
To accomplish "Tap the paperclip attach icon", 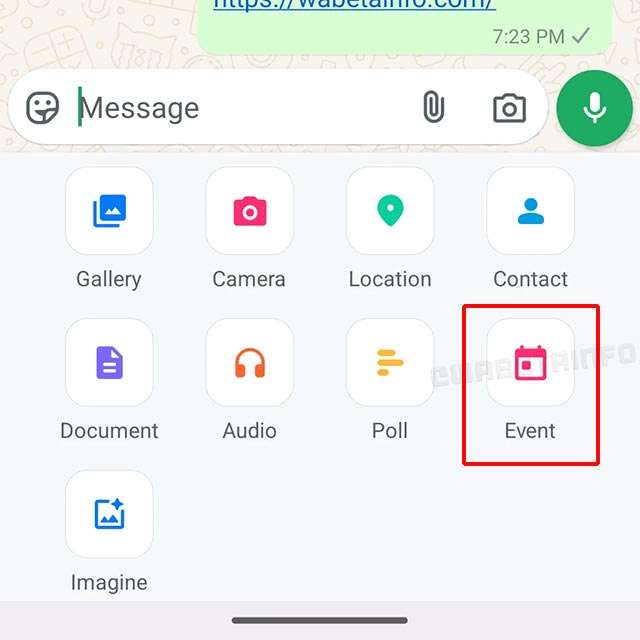I will coord(433,108).
